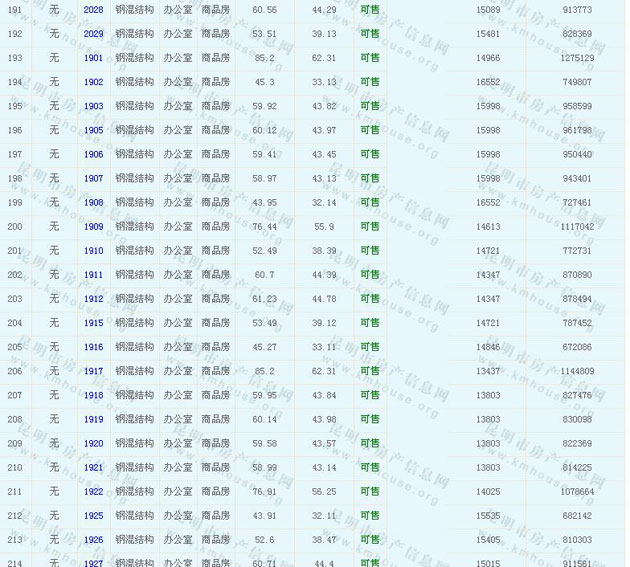
Task: View room 1907 information
Action: coord(93,179)
